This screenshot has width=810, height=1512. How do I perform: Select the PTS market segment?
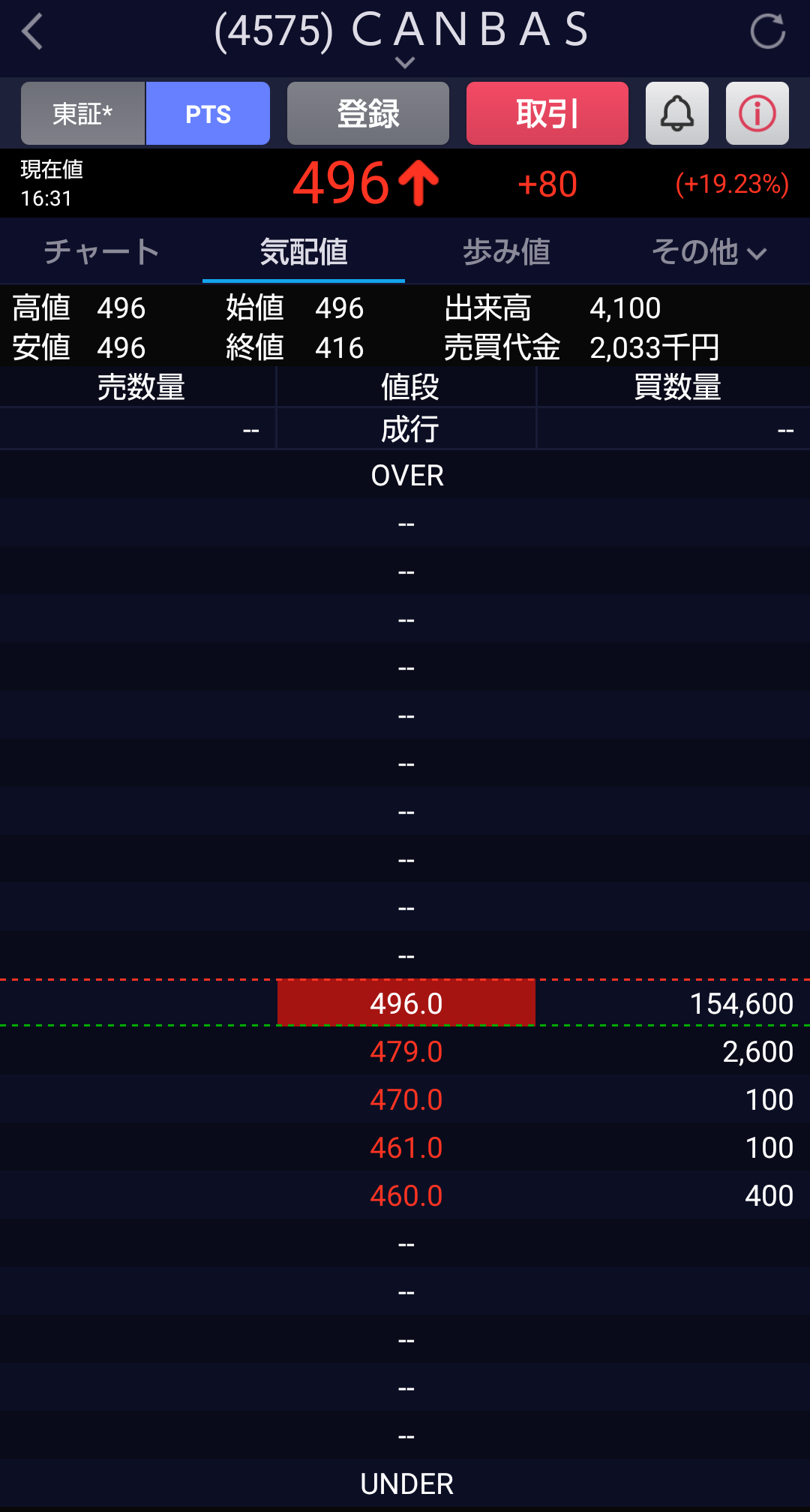pyautogui.click(x=208, y=114)
